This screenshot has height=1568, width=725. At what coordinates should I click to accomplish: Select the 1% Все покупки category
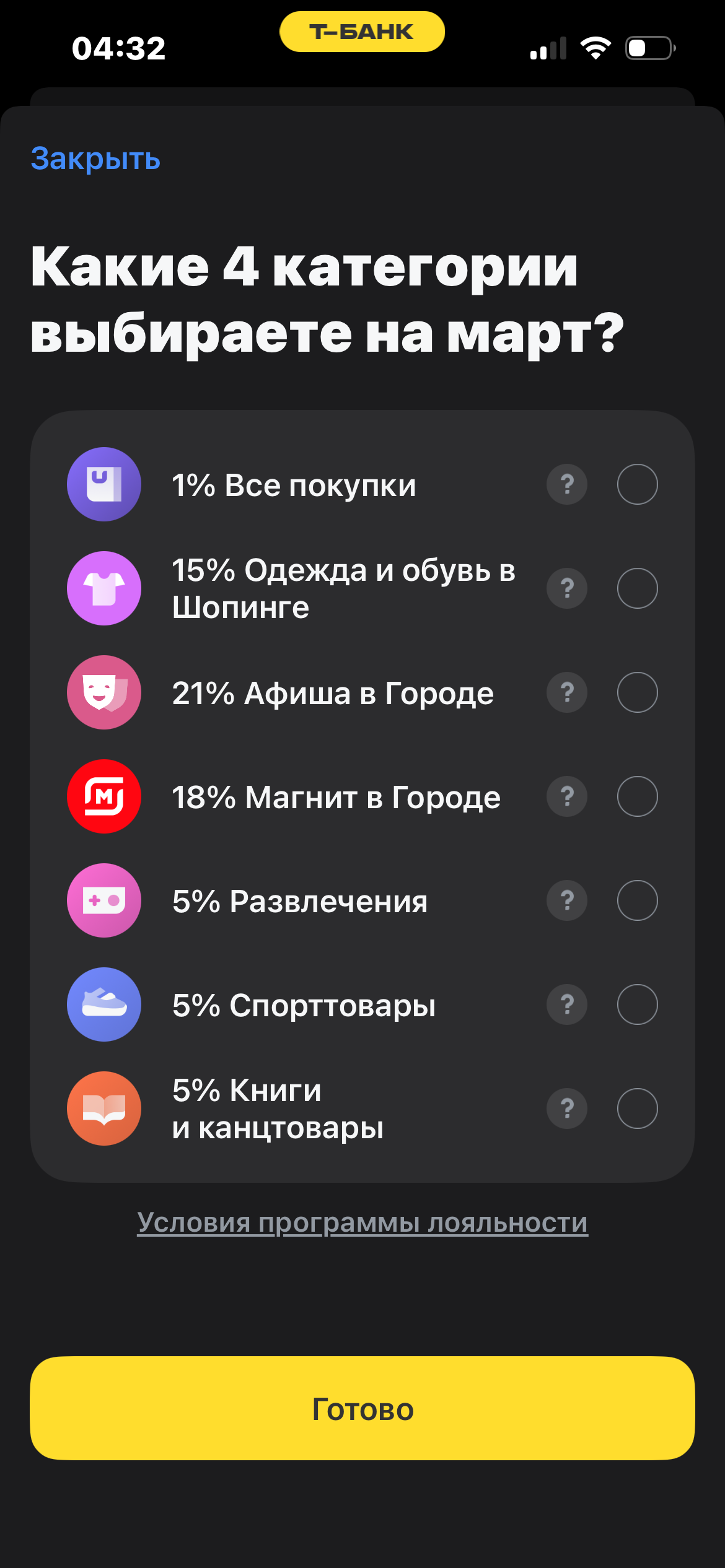(x=637, y=484)
